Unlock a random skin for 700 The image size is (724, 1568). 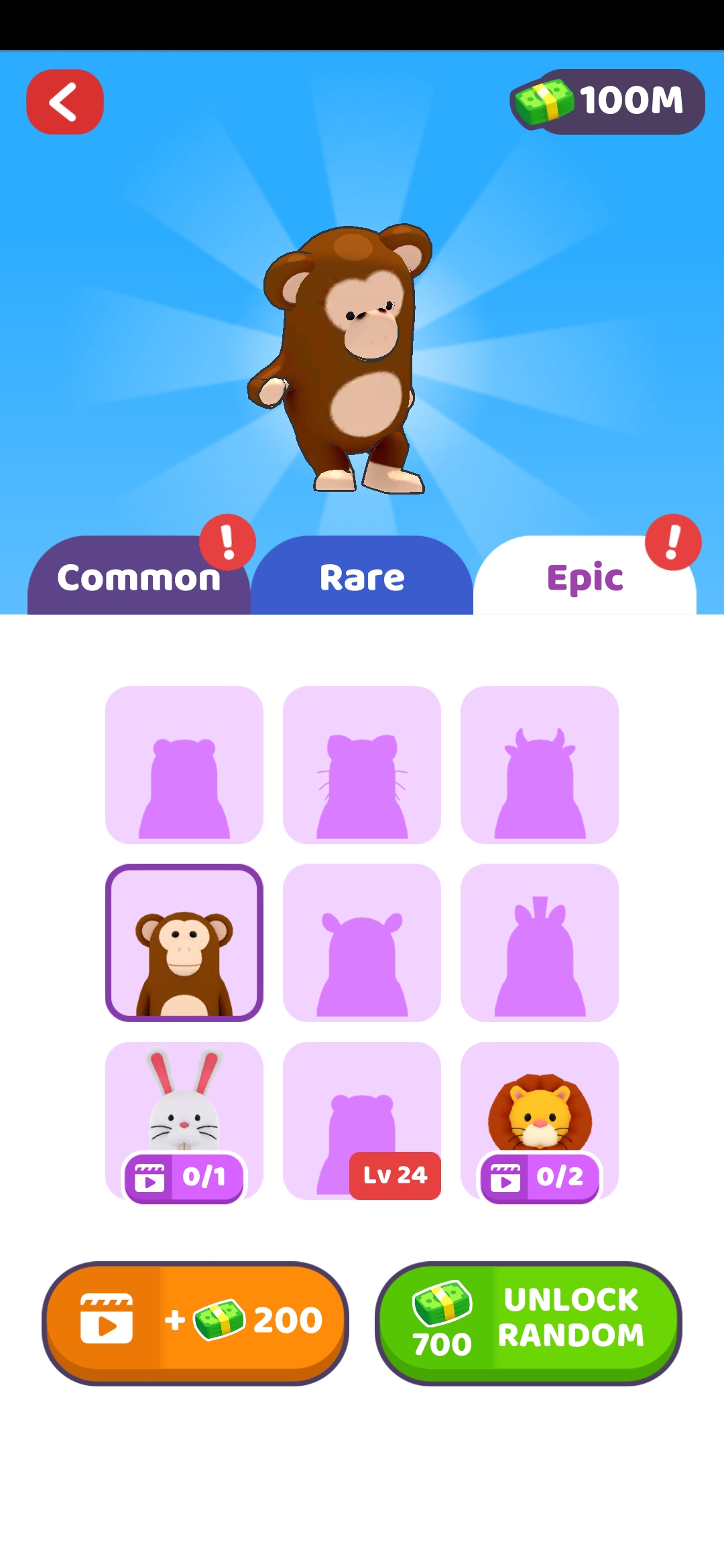pos(528,1321)
